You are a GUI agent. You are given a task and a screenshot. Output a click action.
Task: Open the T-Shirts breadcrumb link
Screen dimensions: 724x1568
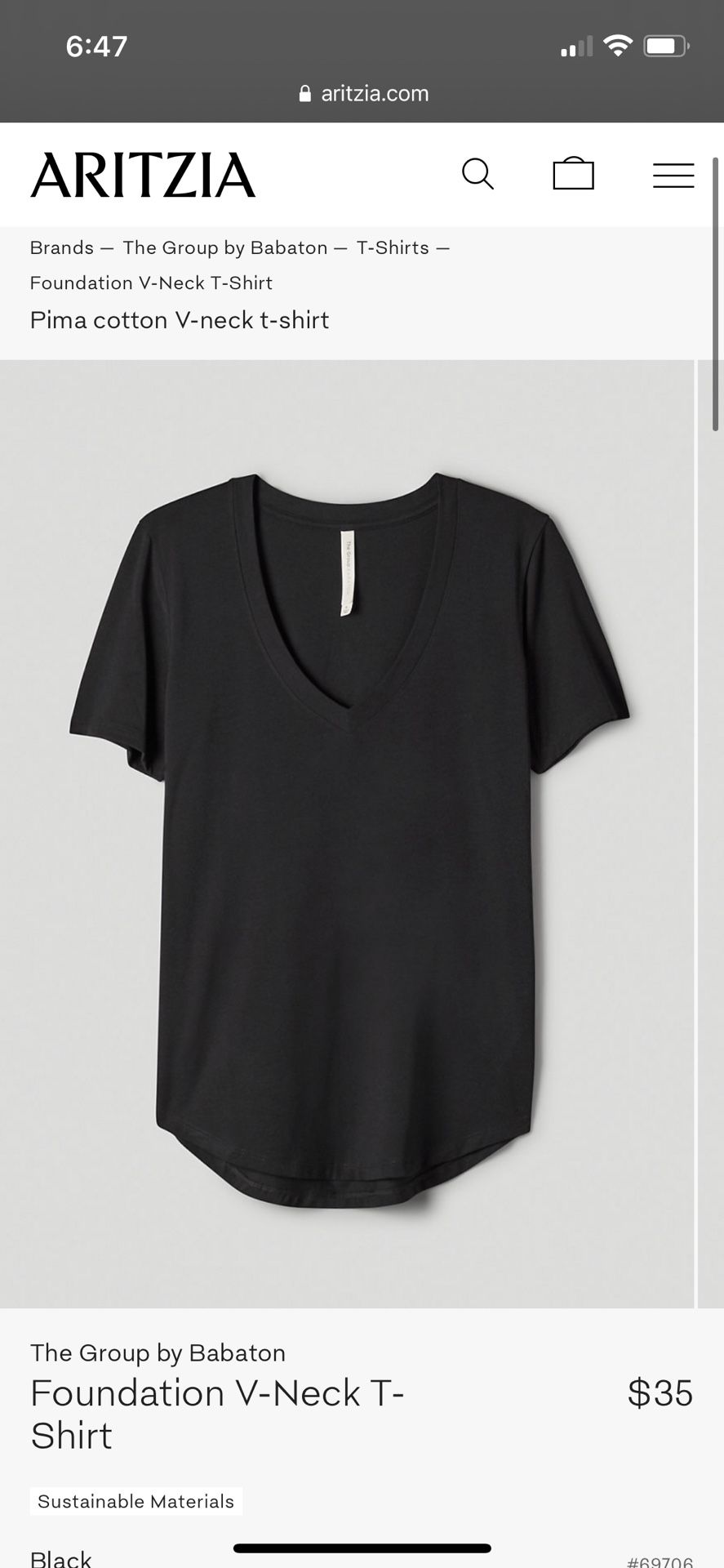pyautogui.click(x=393, y=247)
